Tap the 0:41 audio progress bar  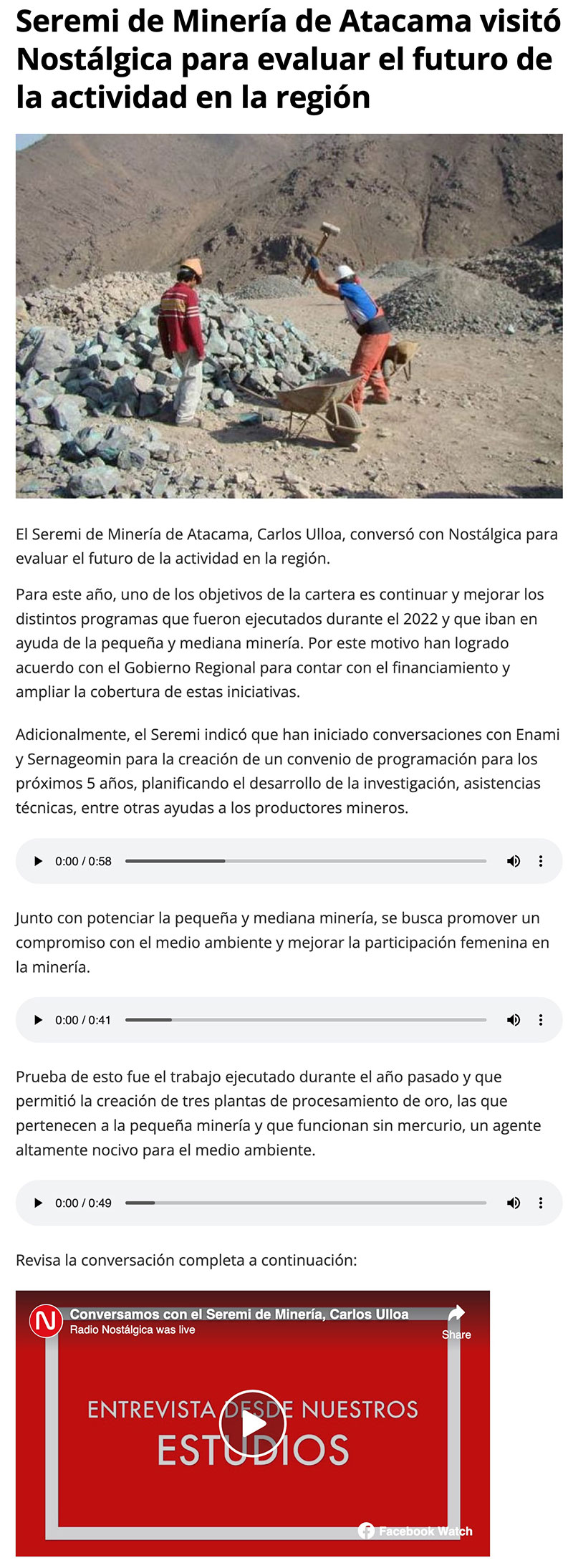306,1020
